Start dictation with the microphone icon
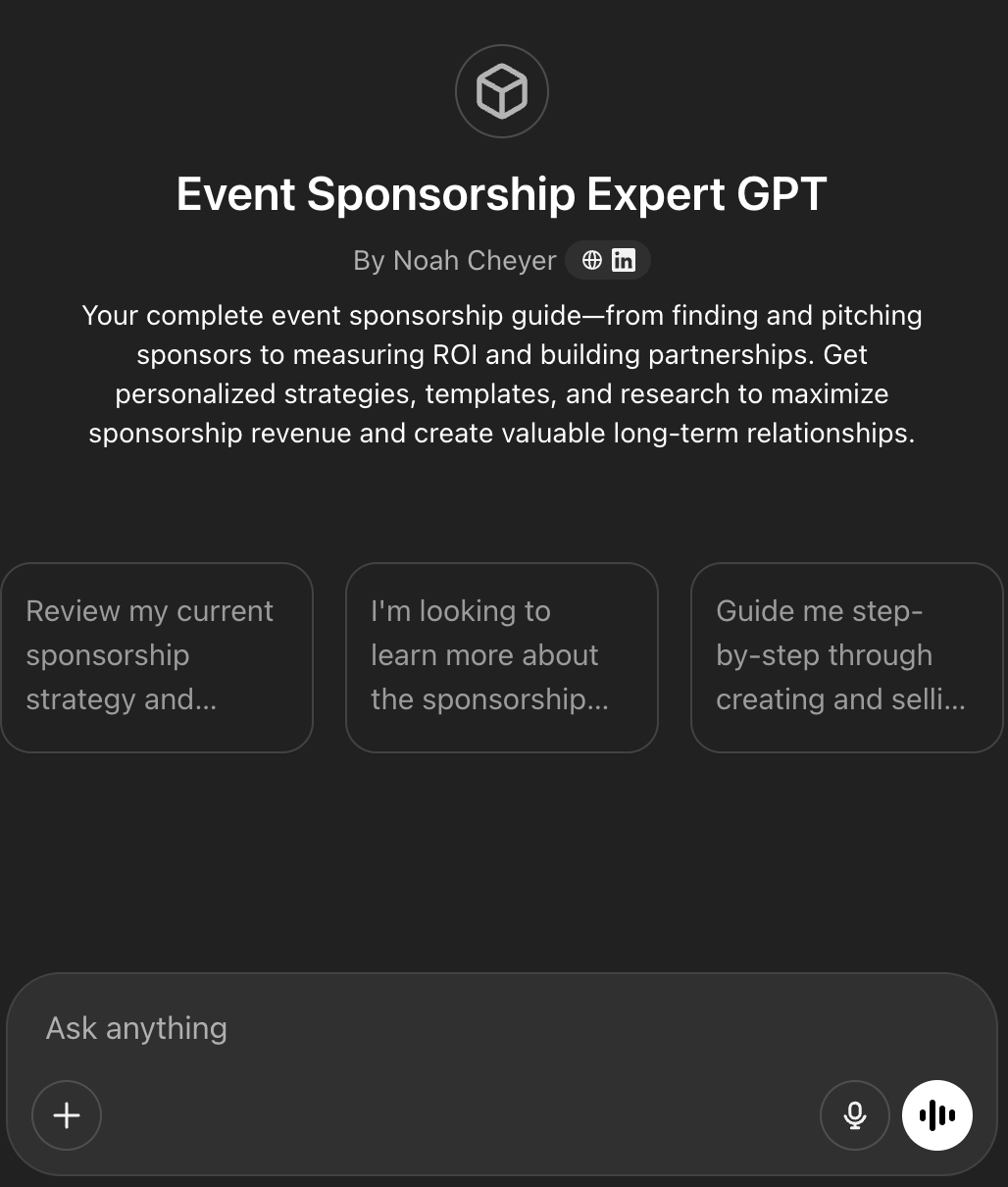 [854, 1115]
